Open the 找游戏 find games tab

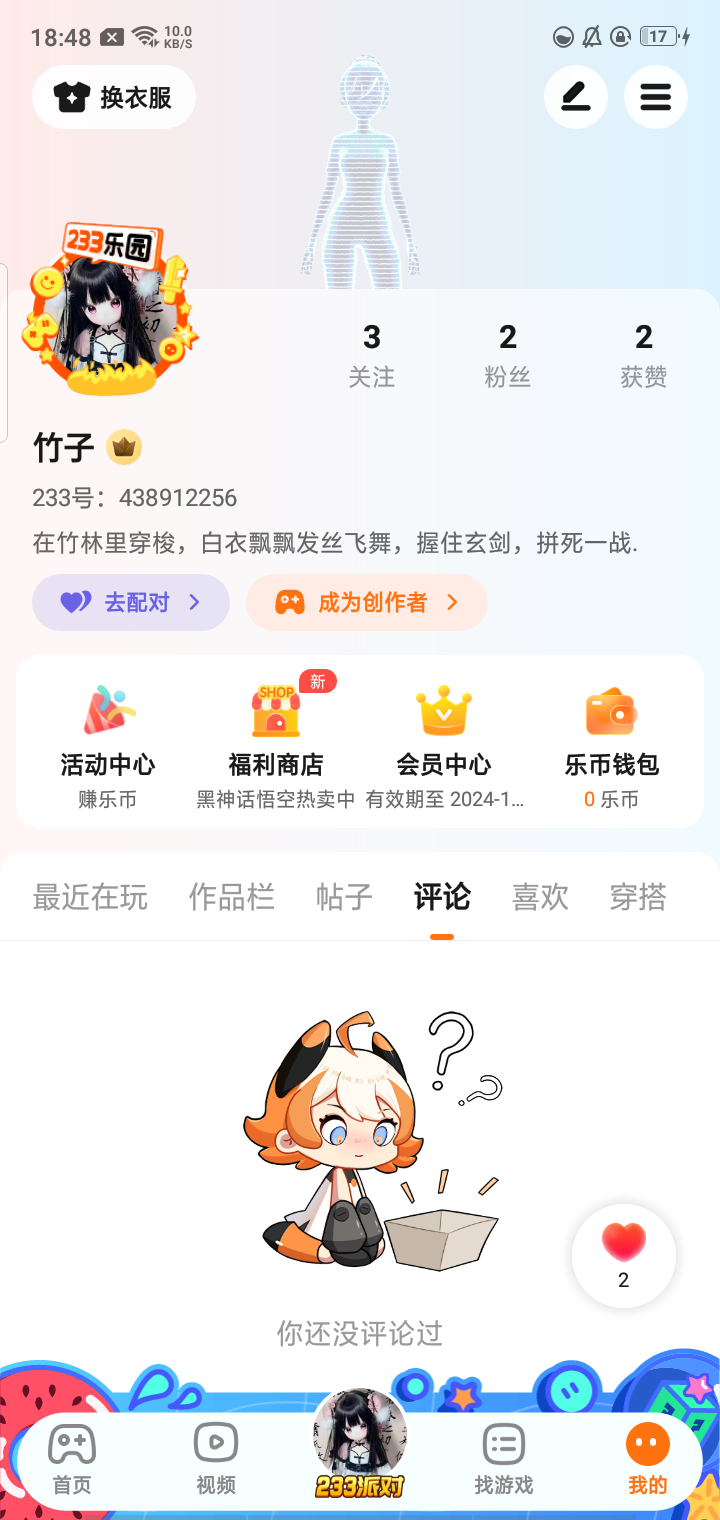click(x=503, y=1459)
